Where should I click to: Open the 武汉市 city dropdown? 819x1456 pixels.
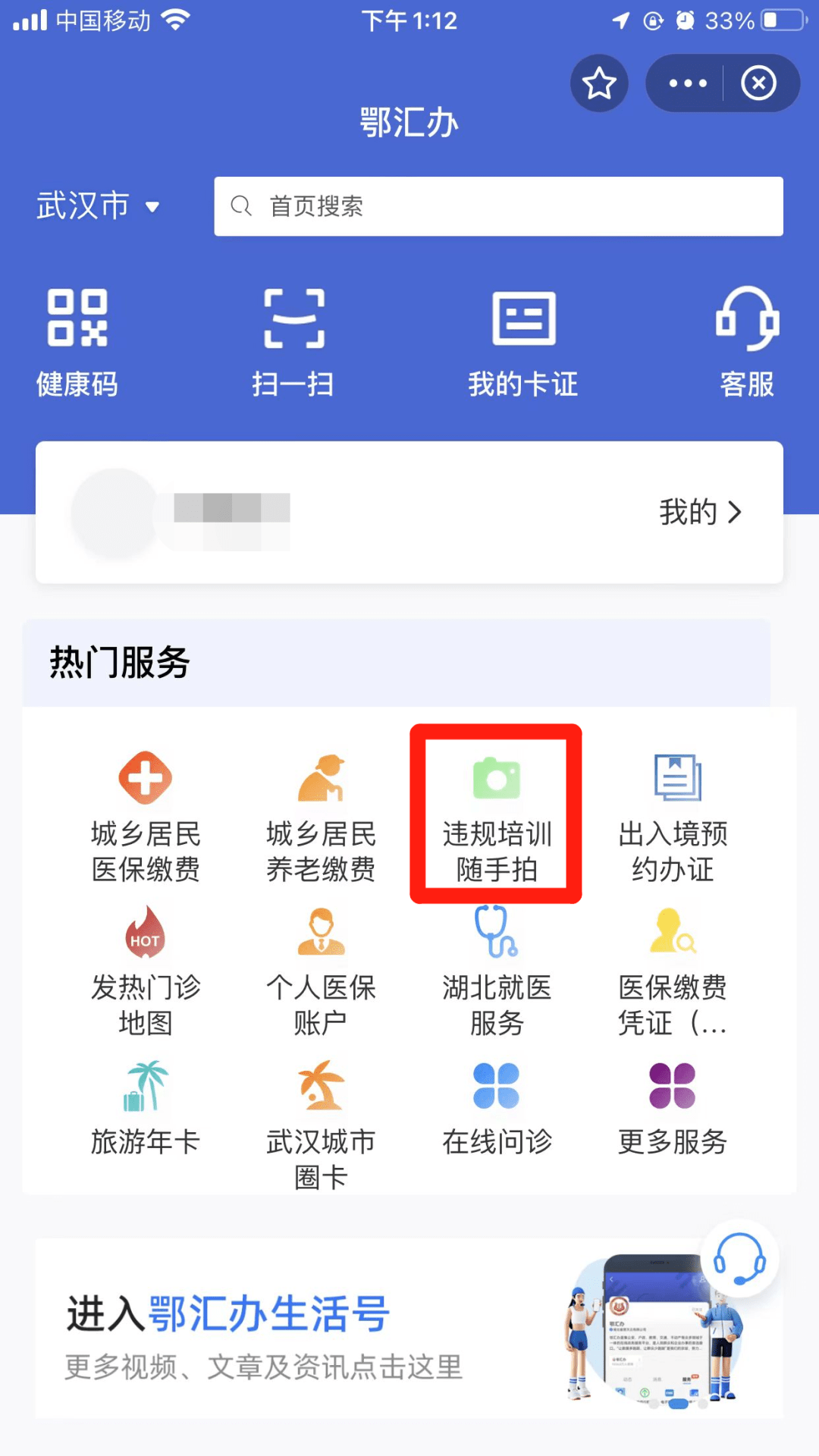coord(99,206)
